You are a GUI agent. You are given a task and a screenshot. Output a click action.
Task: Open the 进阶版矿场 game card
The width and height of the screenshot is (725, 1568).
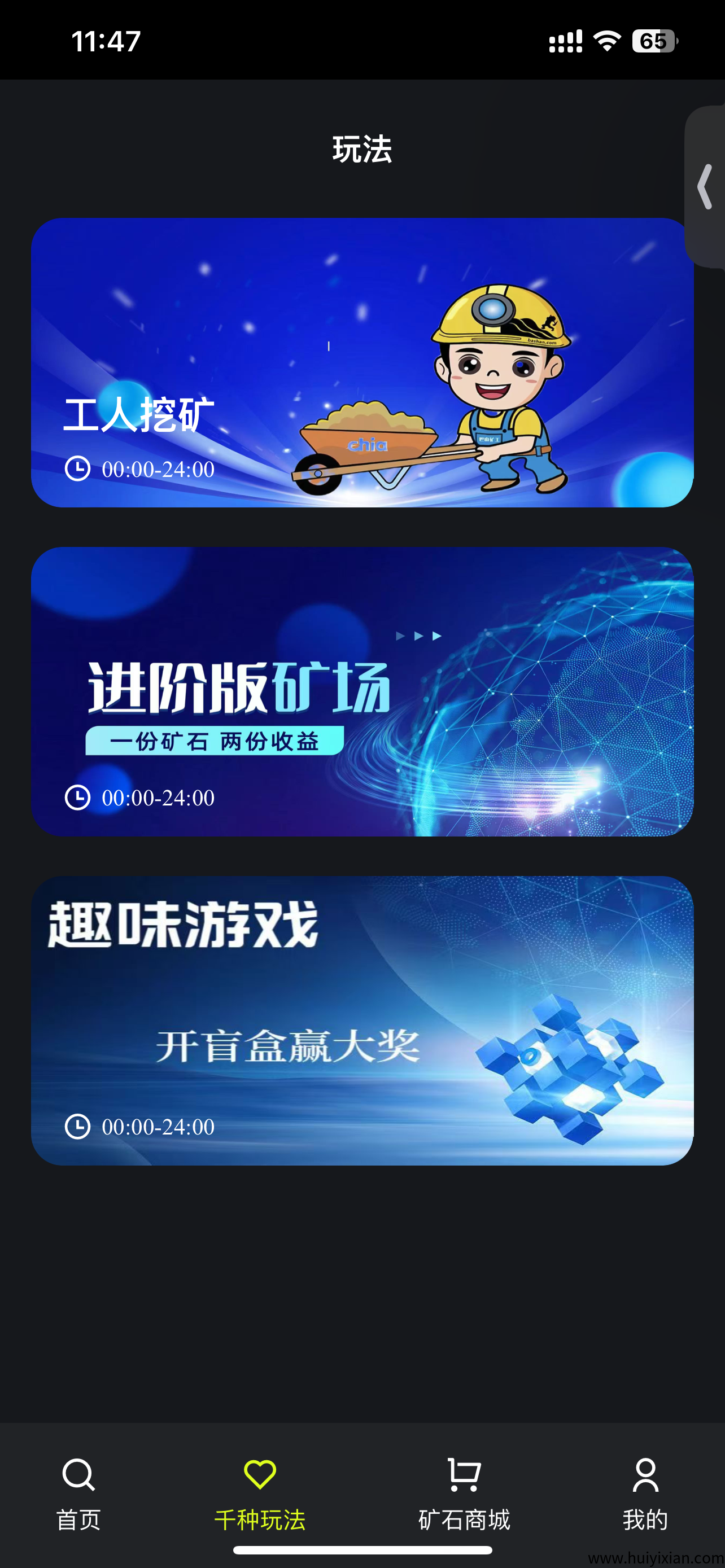click(x=362, y=691)
